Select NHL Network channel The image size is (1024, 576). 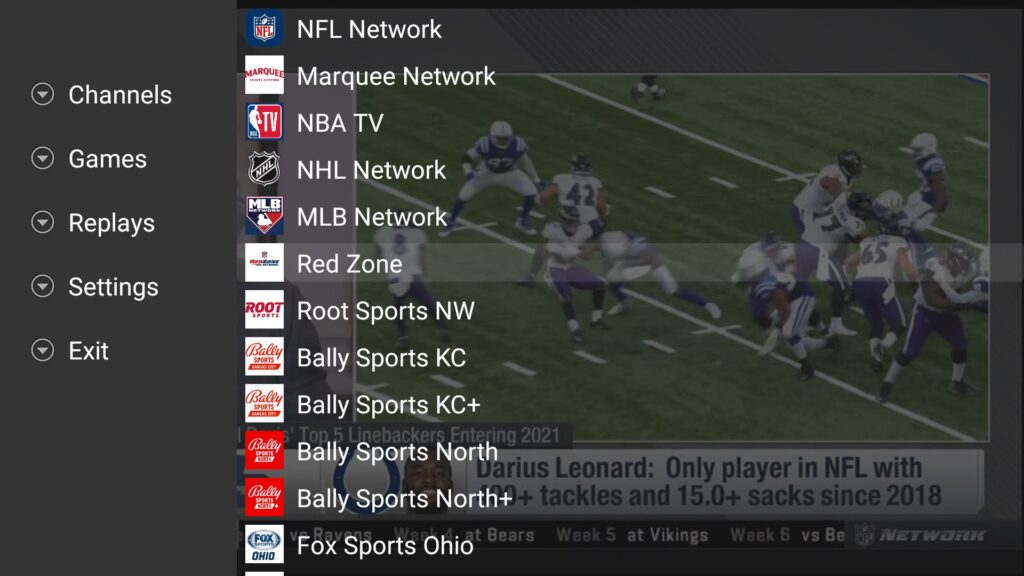370,170
